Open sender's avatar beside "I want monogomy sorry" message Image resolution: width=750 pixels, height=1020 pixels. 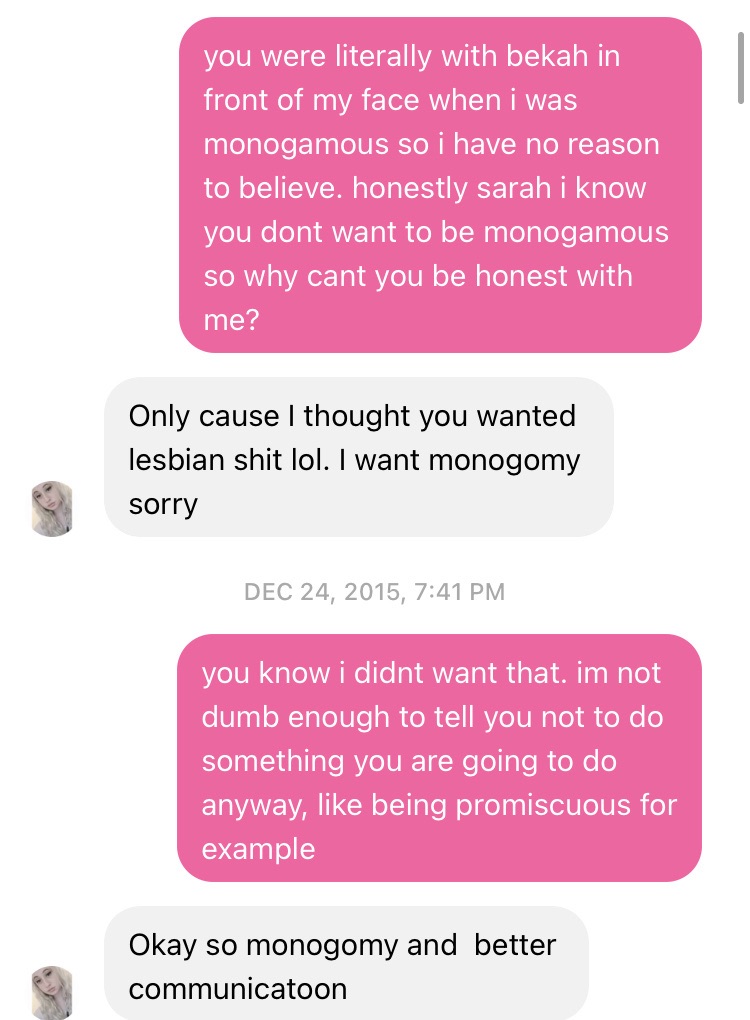coord(53,508)
